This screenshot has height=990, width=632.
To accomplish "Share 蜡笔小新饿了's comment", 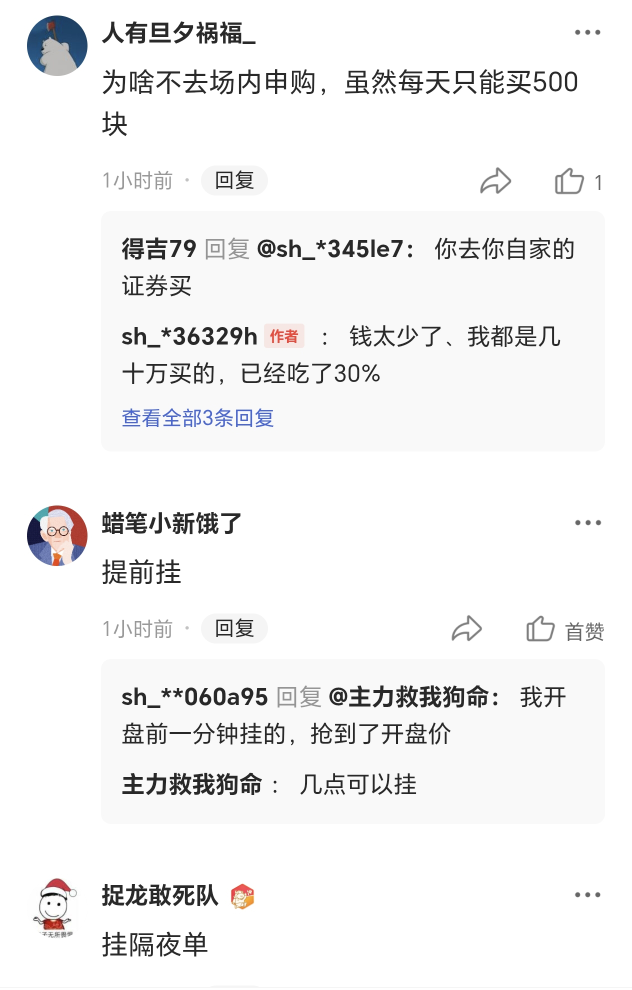I will (467, 629).
